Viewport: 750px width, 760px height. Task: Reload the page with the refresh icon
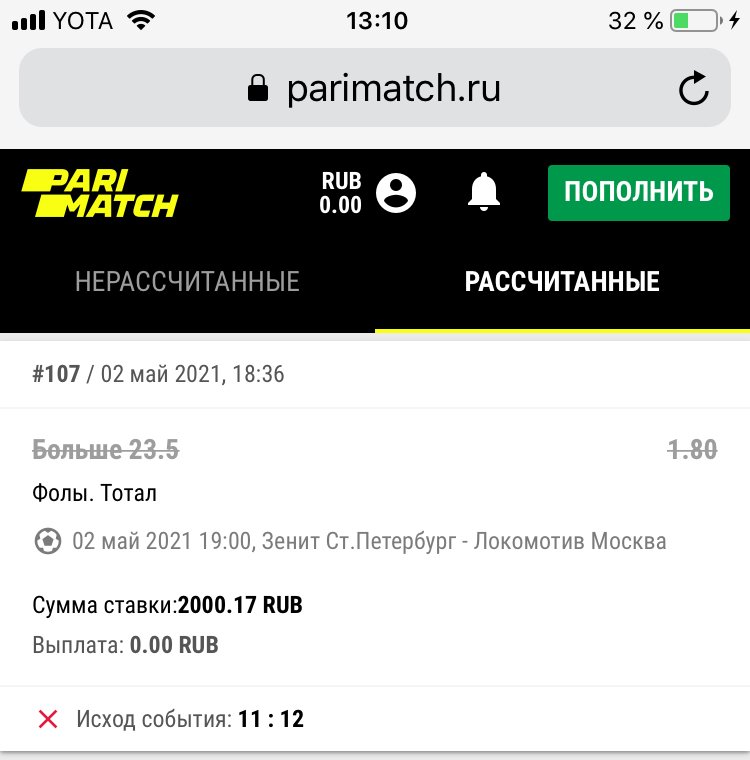tap(693, 91)
